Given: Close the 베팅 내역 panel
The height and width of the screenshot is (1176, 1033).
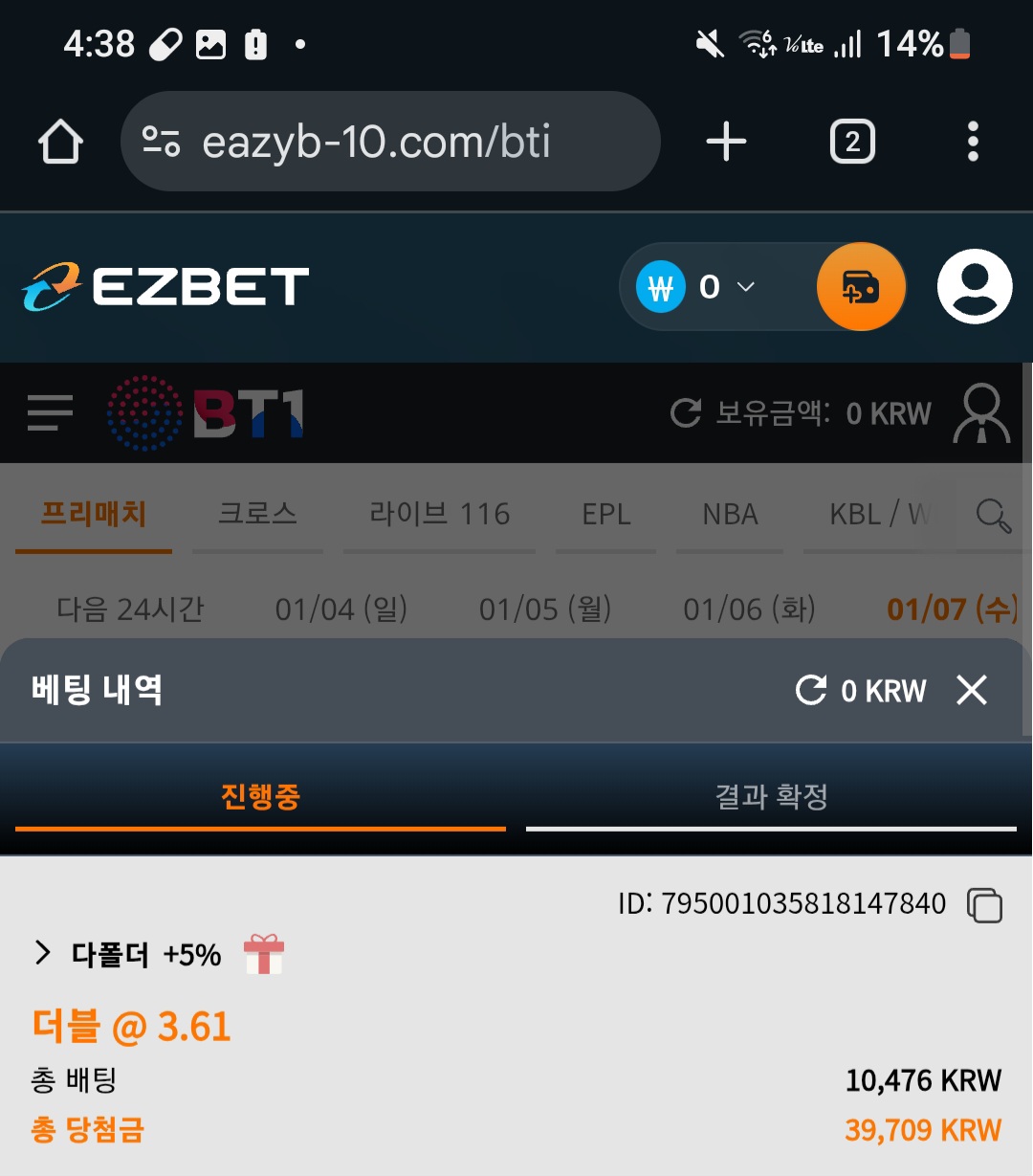Looking at the screenshot, I should point(972,690).
